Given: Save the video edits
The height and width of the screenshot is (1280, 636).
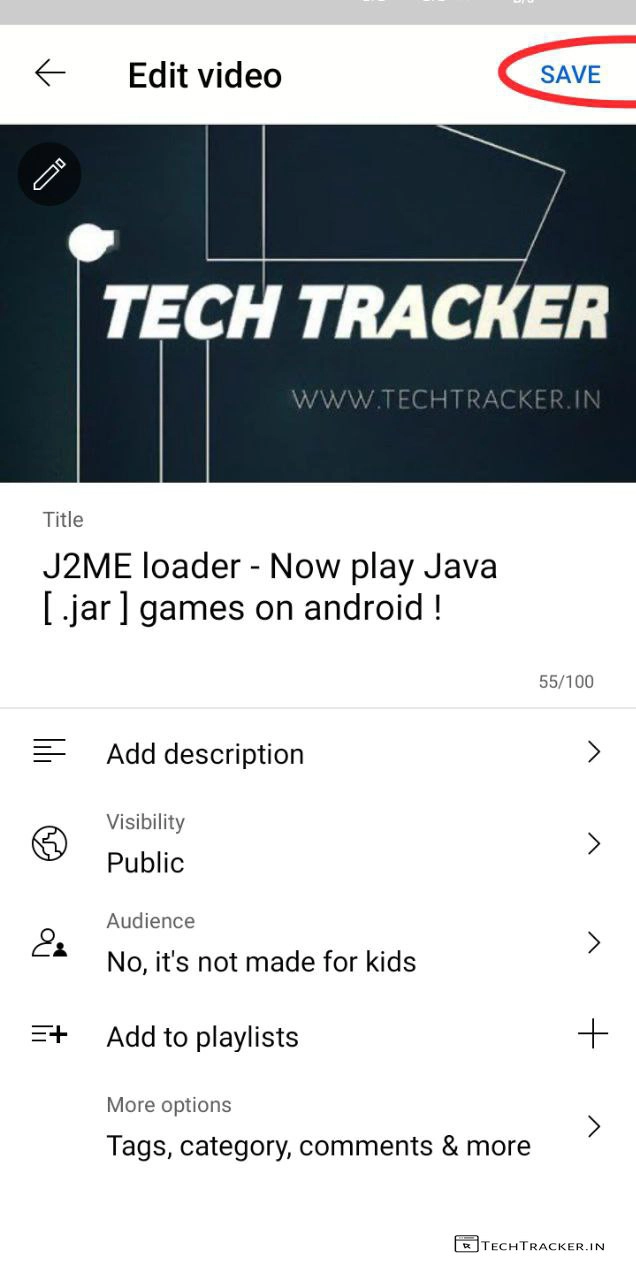Looking at the screenshot, I should tap(570, 75).
